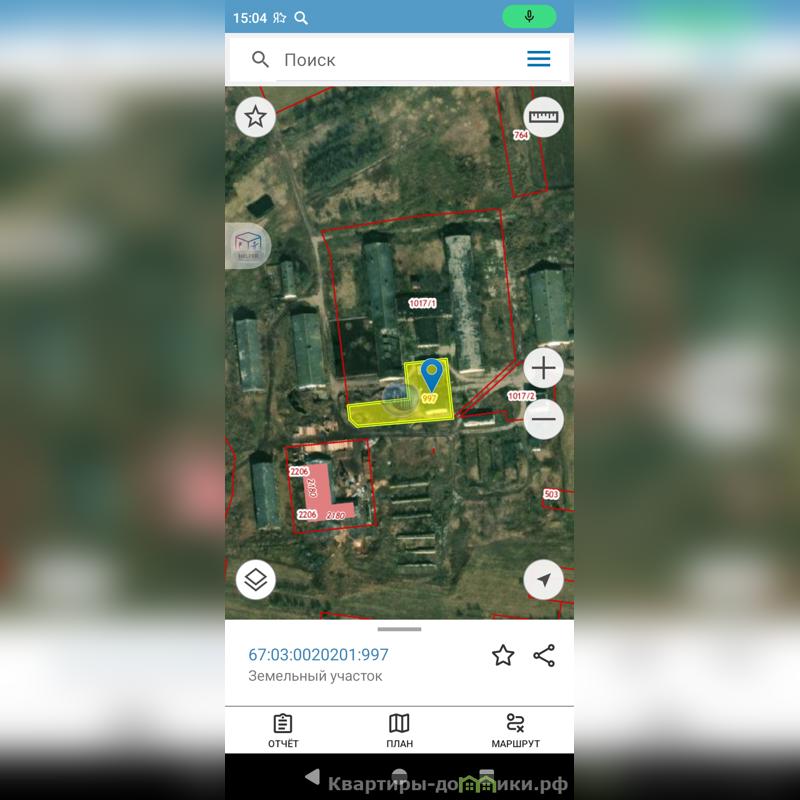Viewport: 800px width, 800px height.
Task: Open favorites star on the map
Action: coord(256,117)
